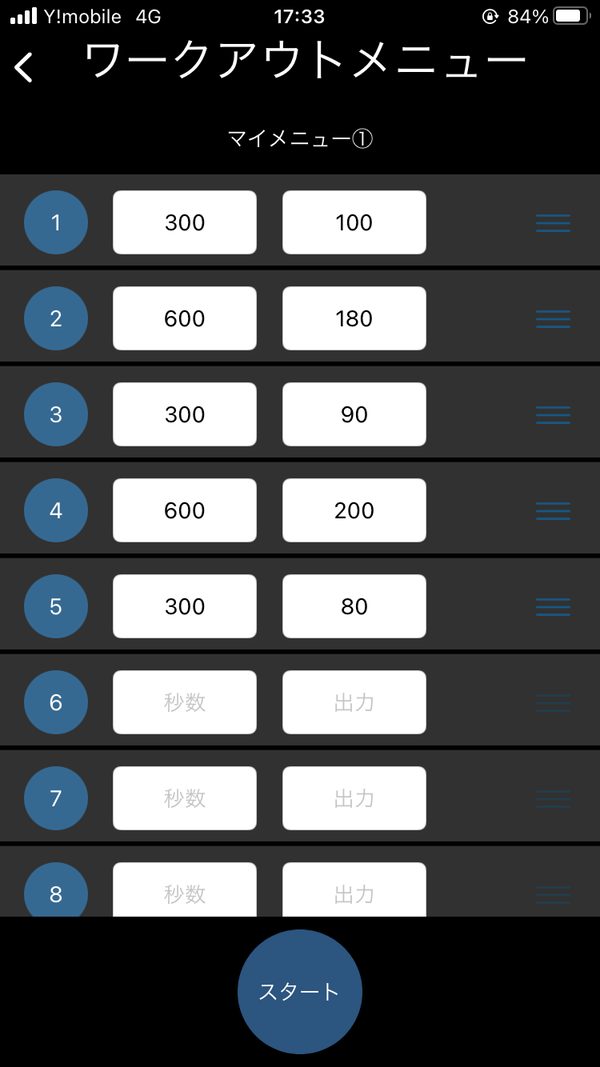Image resolution: width=600 pixels, height=1067 pixels.
Task: Focus the empty 秒数 field in step 6
Action: 185,702
